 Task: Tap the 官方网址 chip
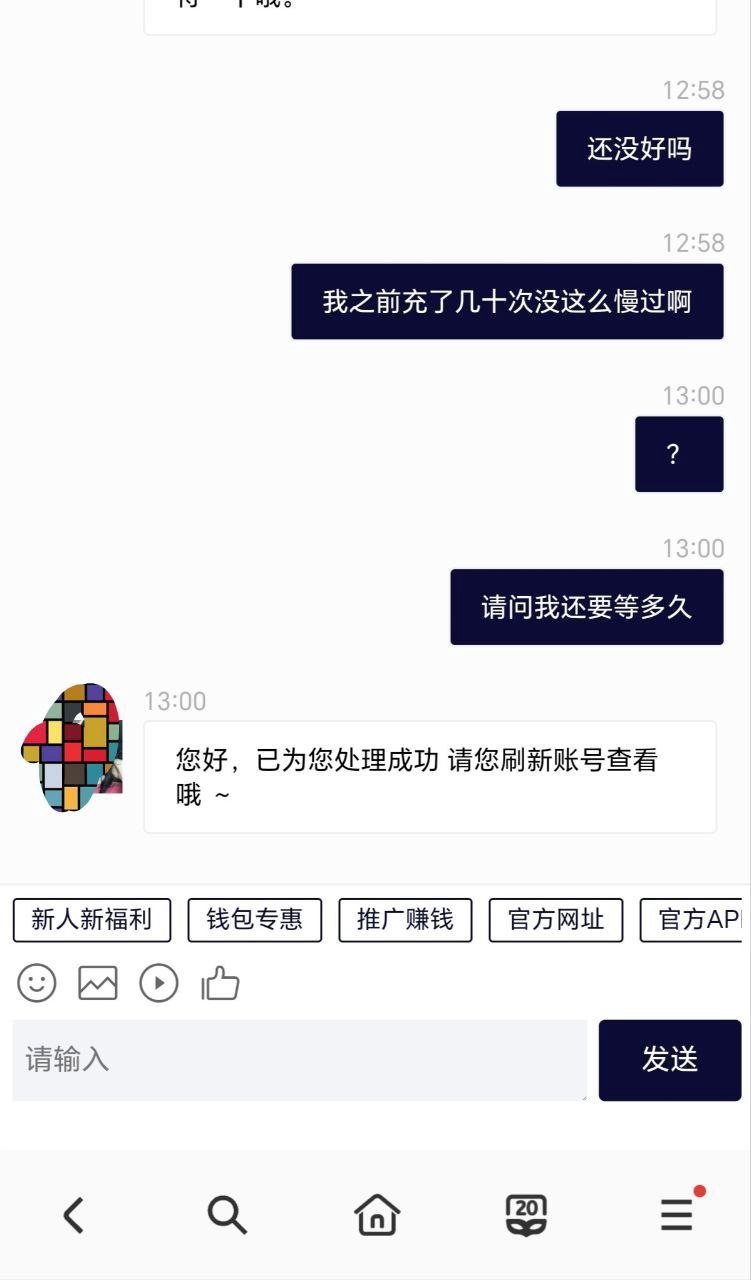(556, 920)
